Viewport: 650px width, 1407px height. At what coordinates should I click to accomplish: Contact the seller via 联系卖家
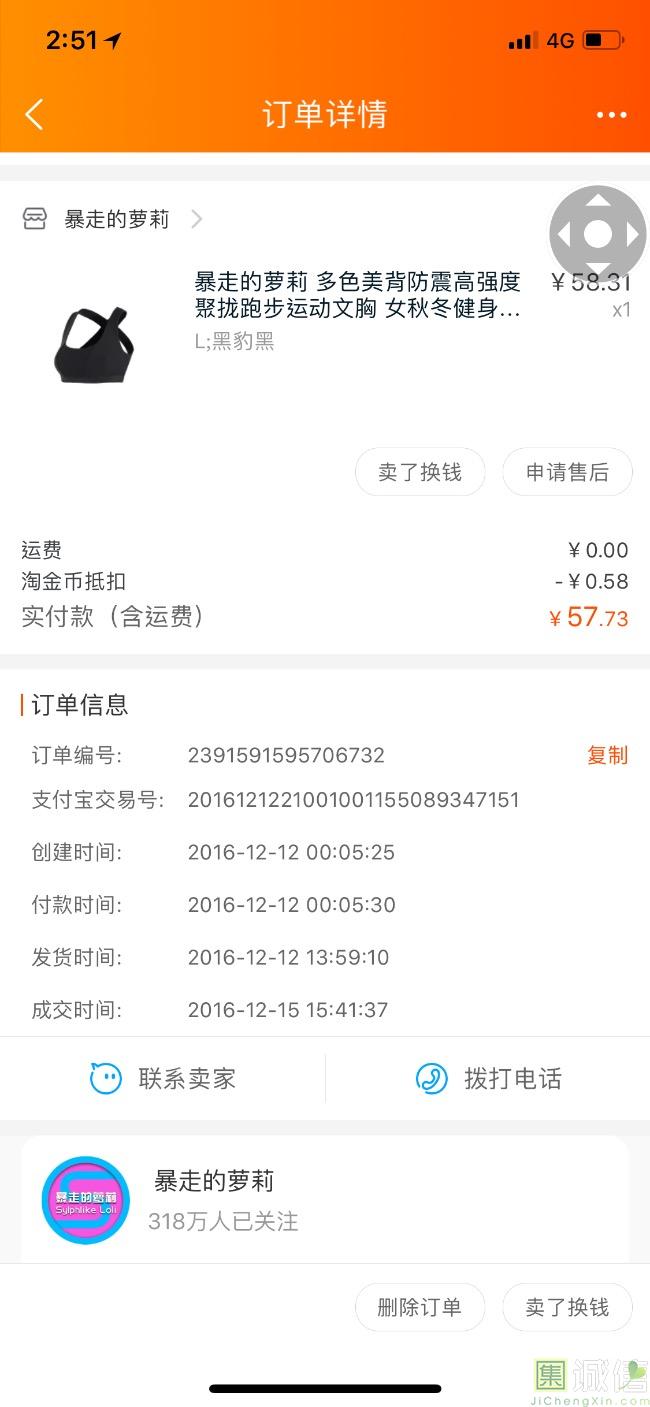[x=163, y=1079]
